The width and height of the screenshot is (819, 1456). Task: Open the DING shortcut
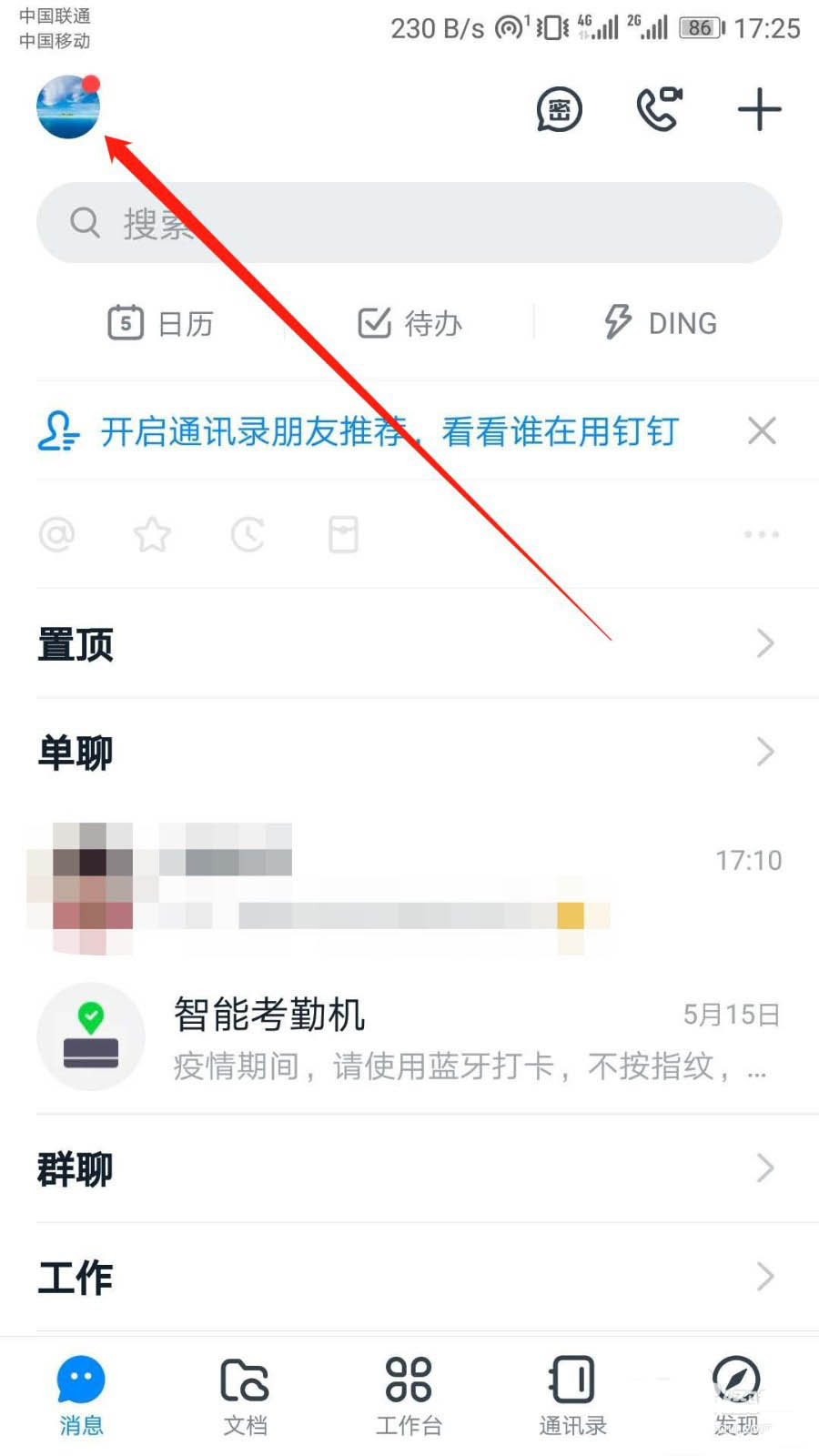(x=661, y=323)
